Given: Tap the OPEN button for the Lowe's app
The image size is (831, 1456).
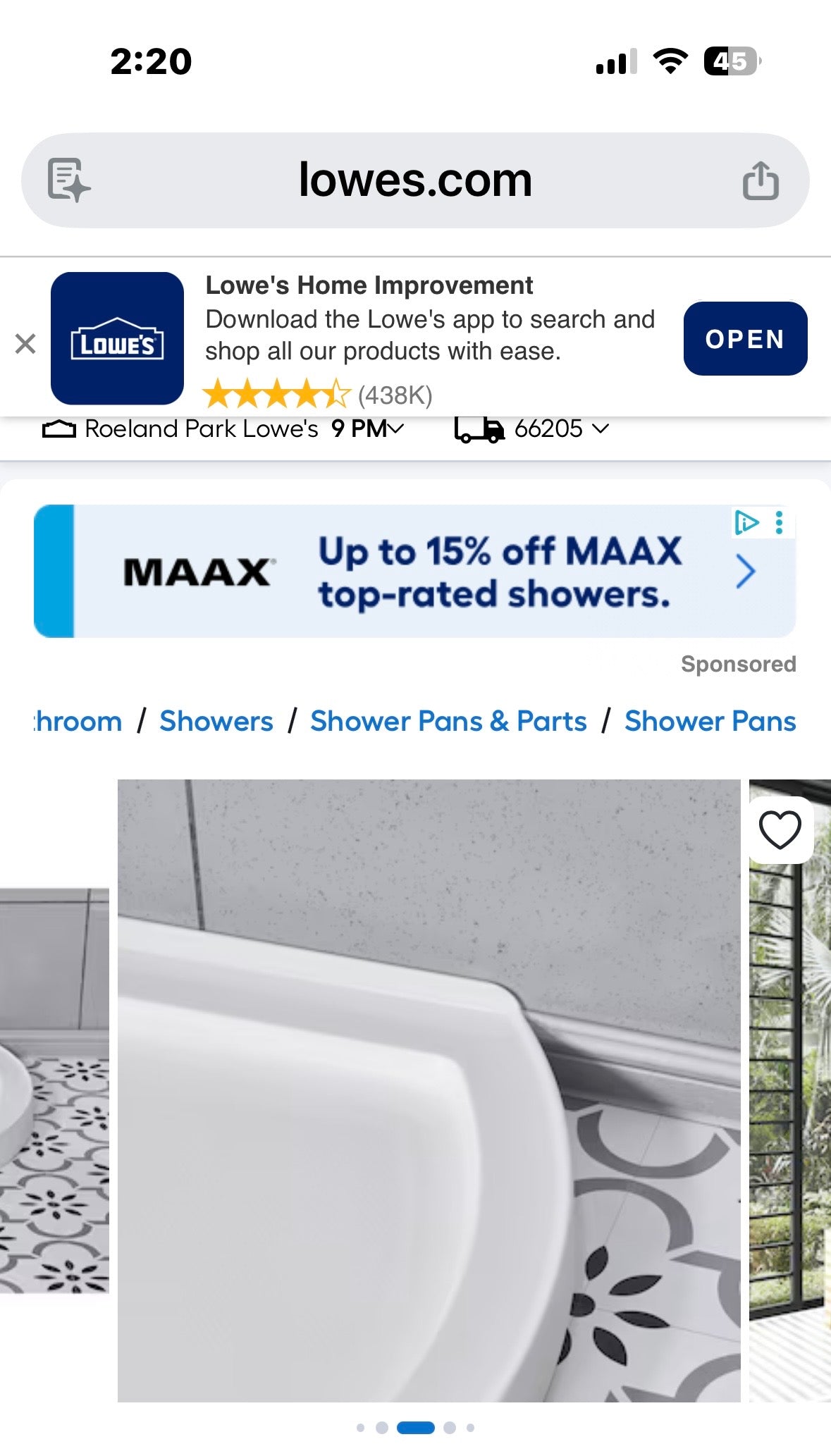Looking at the screenshot, I should [x=744, y=340].
